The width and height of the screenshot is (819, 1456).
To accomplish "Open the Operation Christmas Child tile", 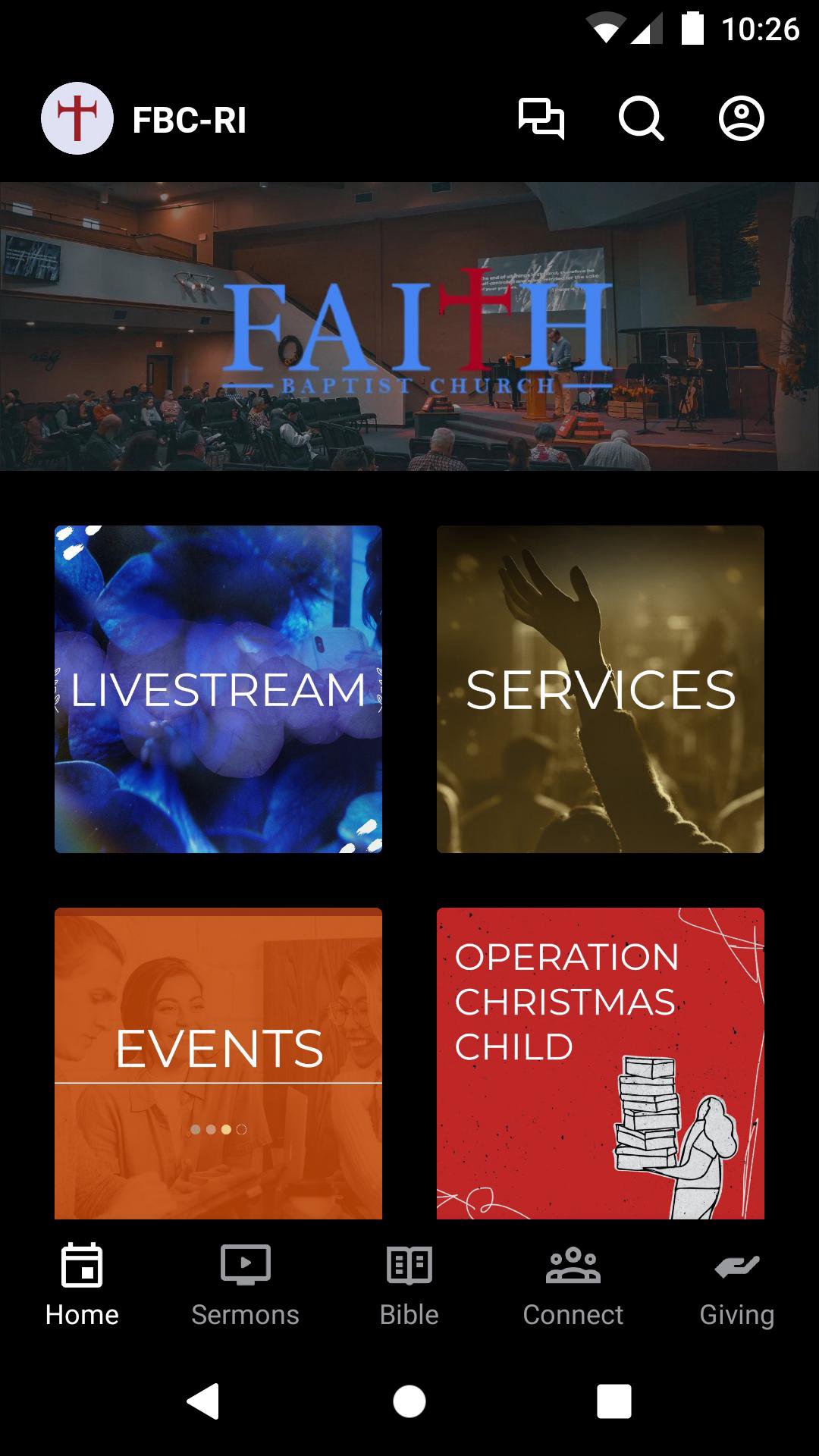I will coord(601,1062).
